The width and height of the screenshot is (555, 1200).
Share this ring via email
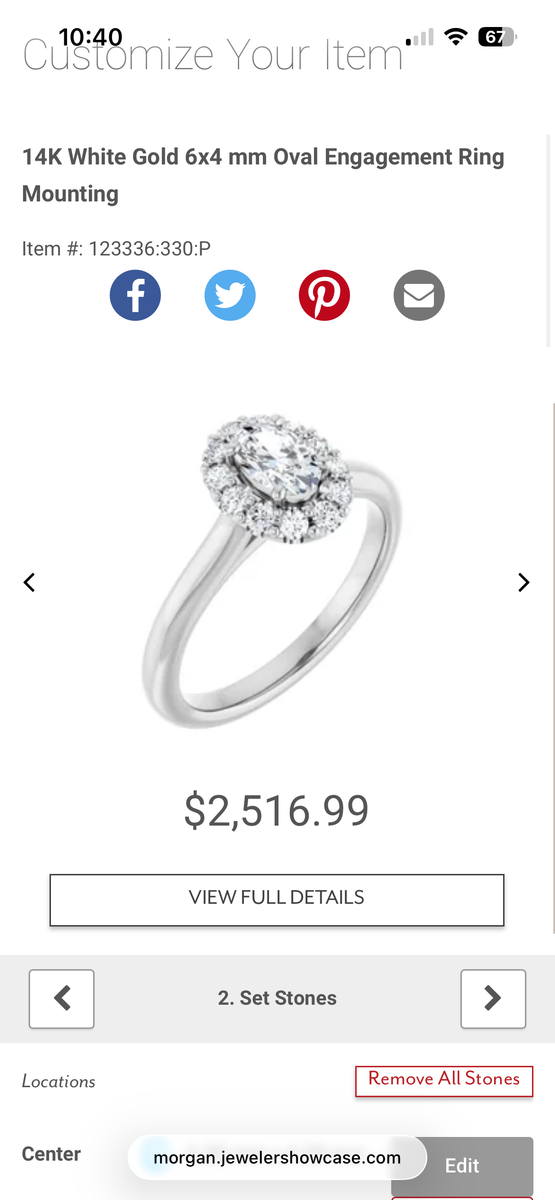(419, 296)
